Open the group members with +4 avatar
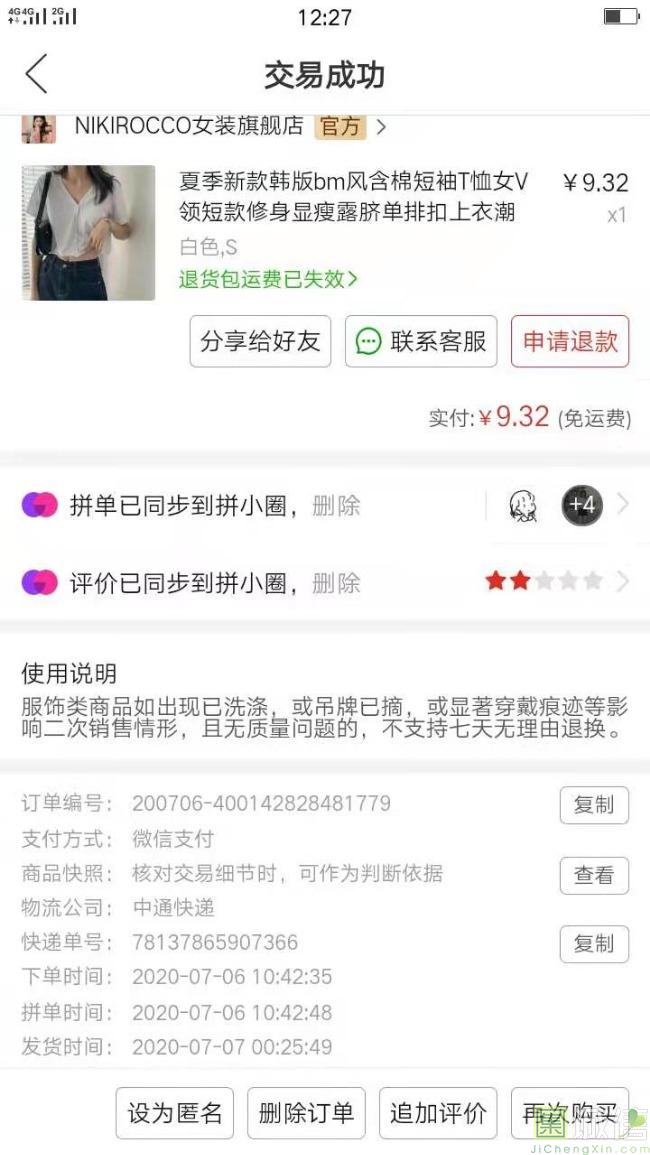 pos(581,505)
